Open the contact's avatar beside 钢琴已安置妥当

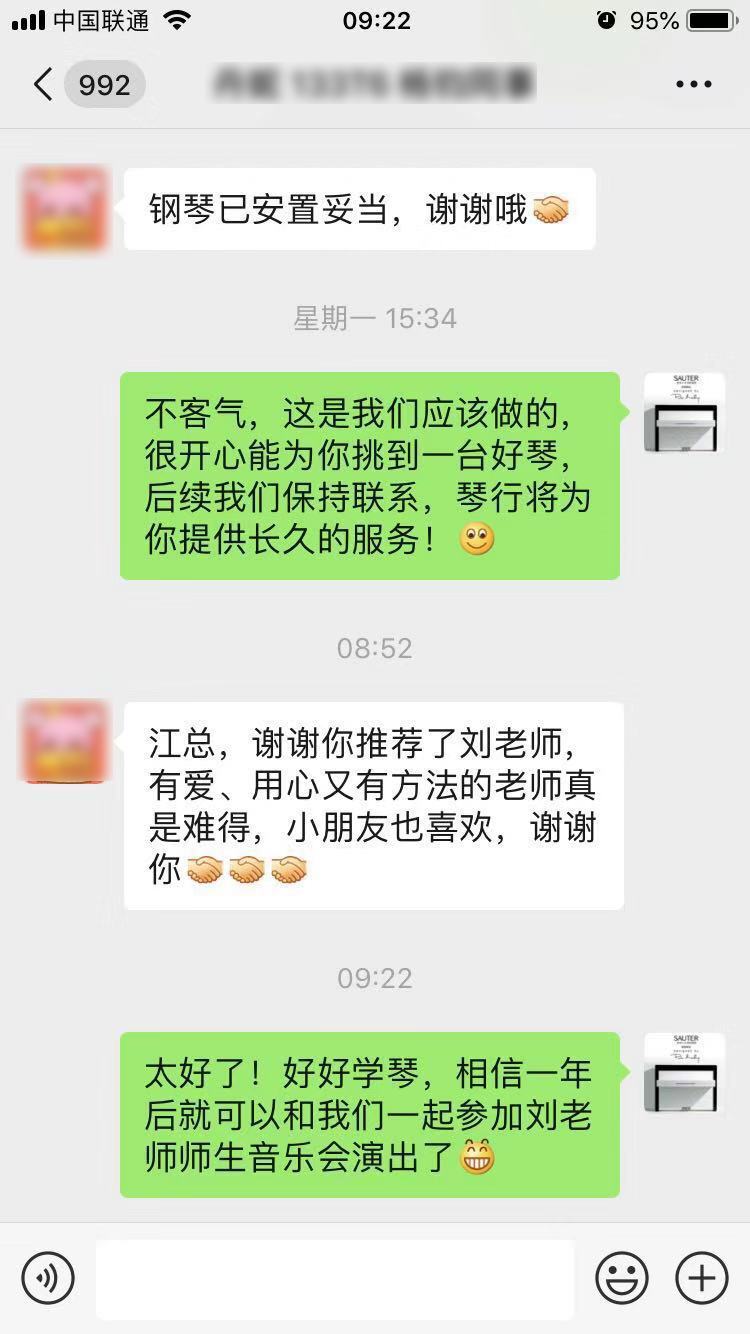64,209
